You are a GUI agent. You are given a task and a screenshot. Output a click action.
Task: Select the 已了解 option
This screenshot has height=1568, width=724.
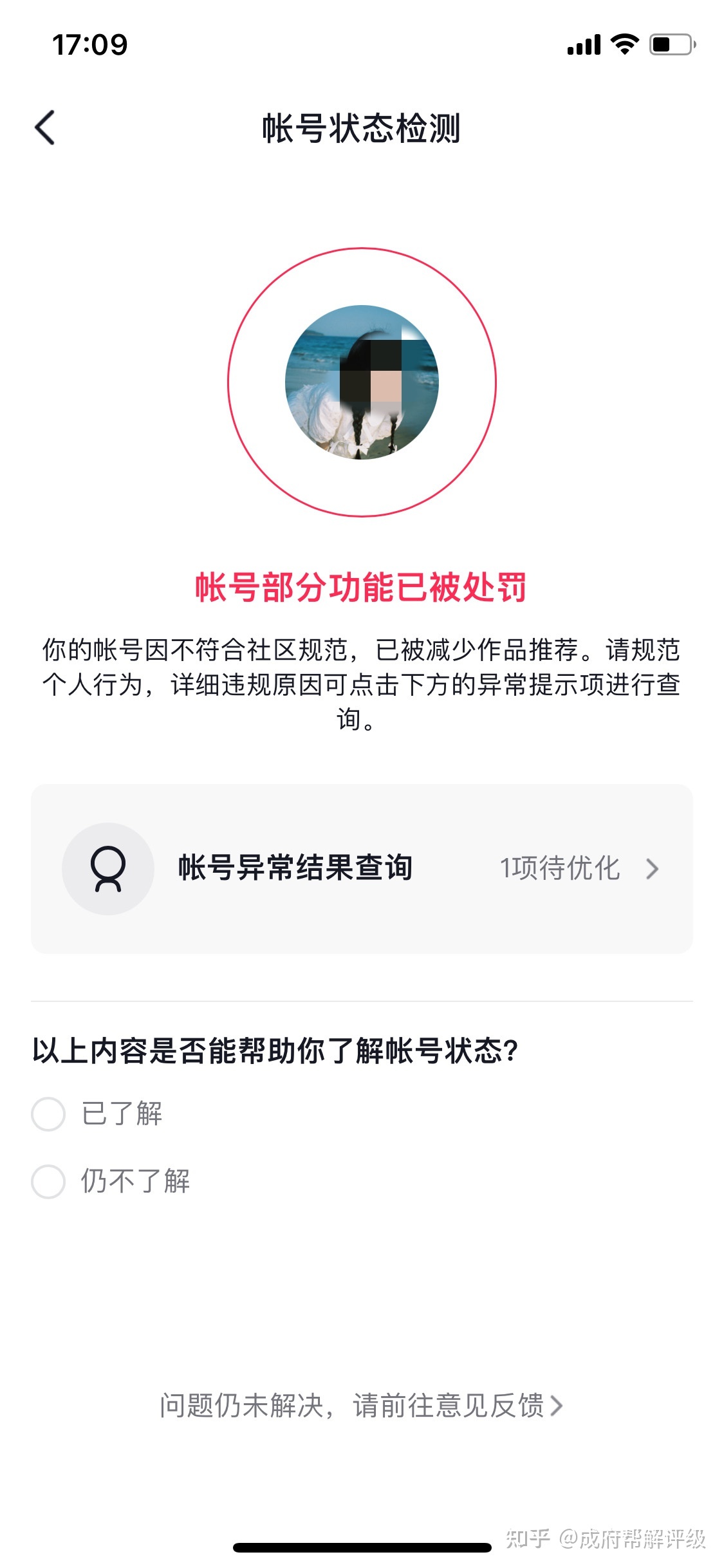pos(49,1114)
